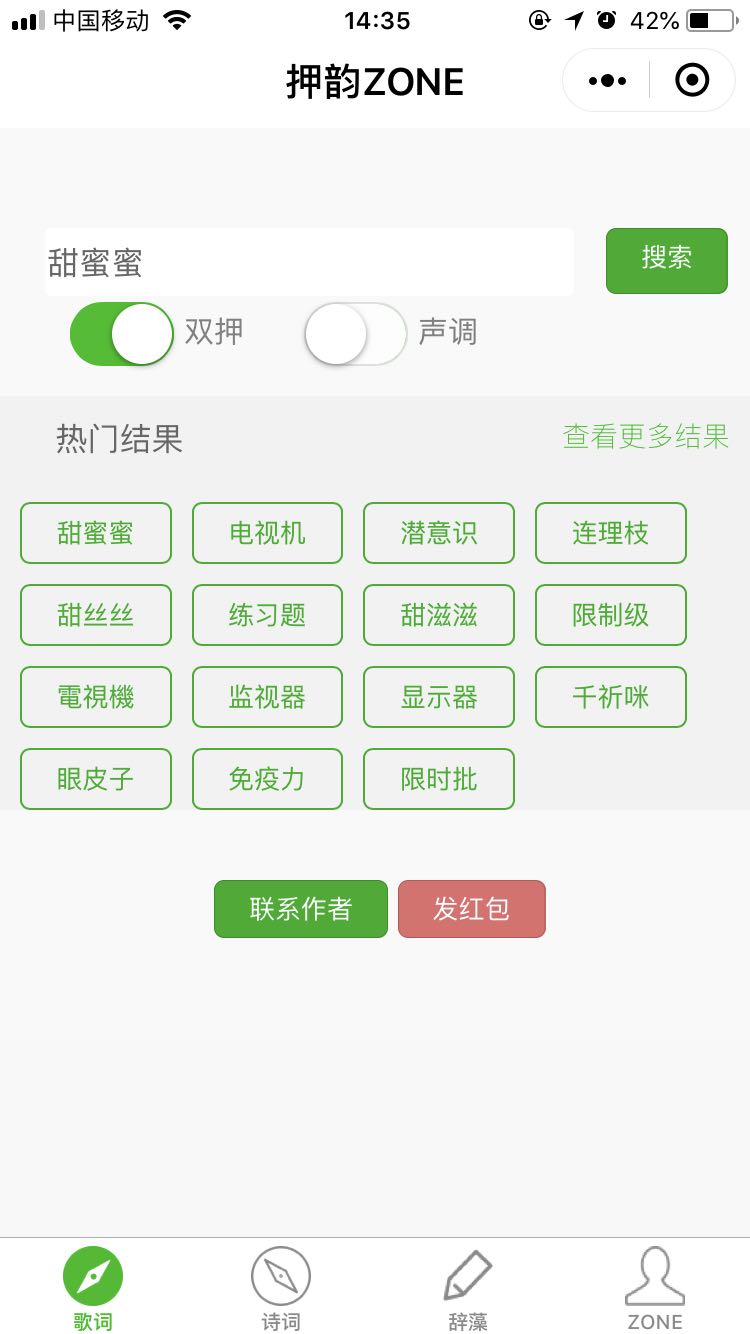Image resolution: width=750 pixels, height=1334 pixels.
Task: Select the 显示器 result chip
Action: (x=439, y=697)
